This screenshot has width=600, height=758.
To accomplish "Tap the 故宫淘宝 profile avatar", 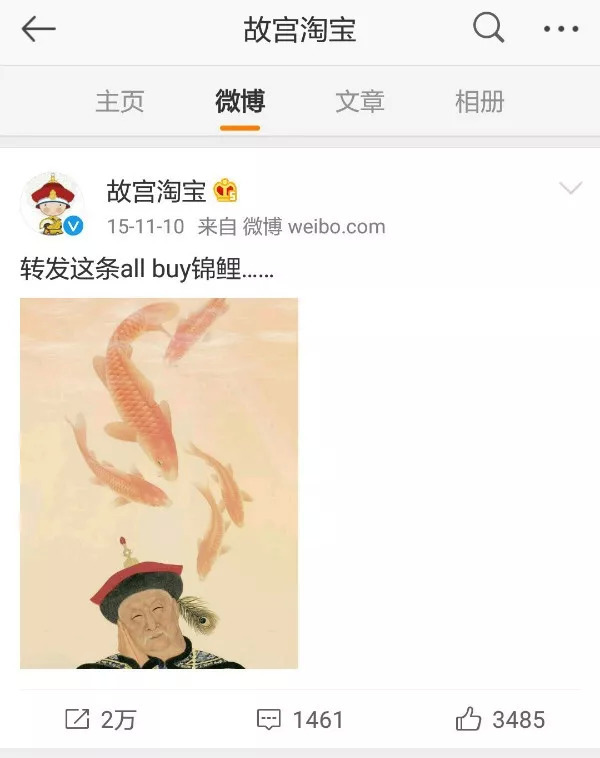I will (x=54, y=205).
